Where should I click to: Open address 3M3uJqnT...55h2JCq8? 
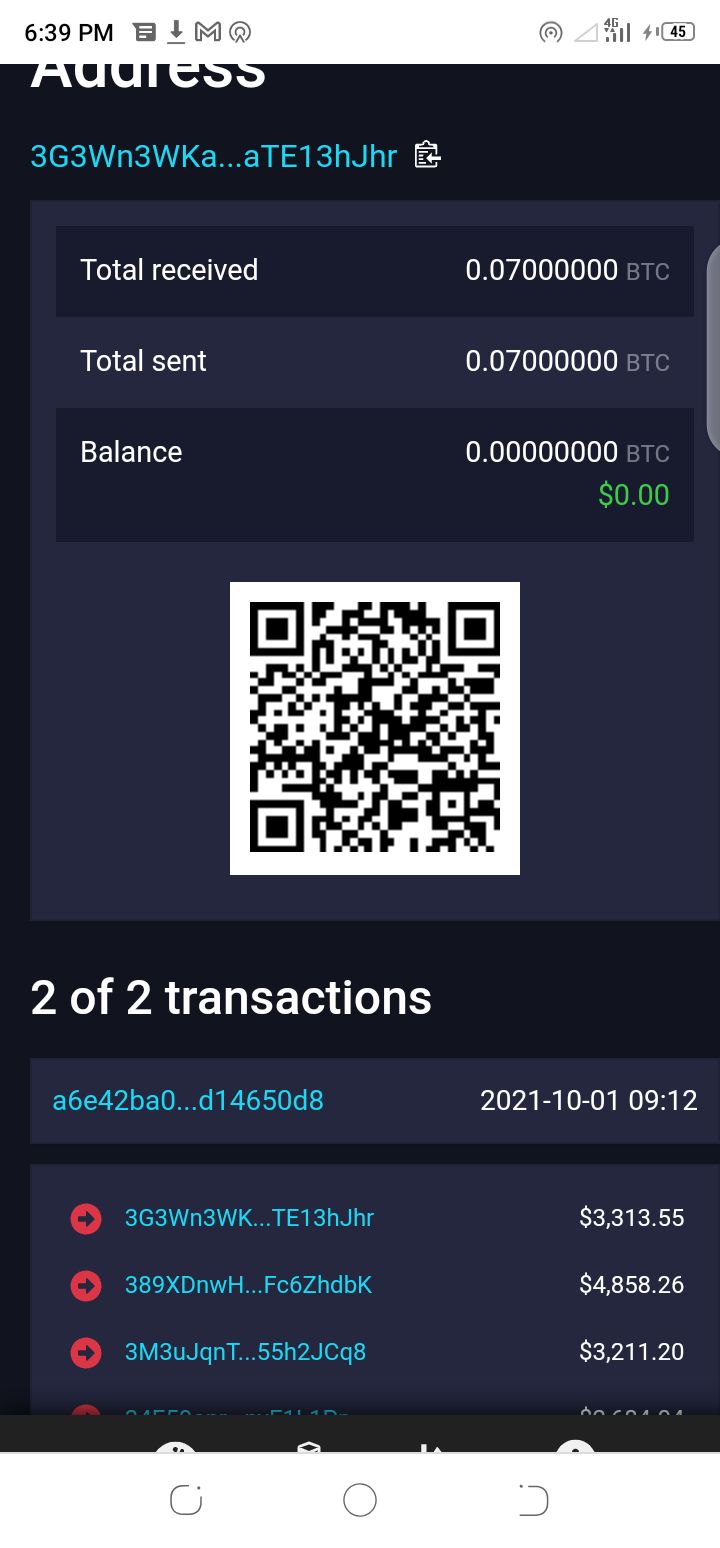[x=245, y=1352]
